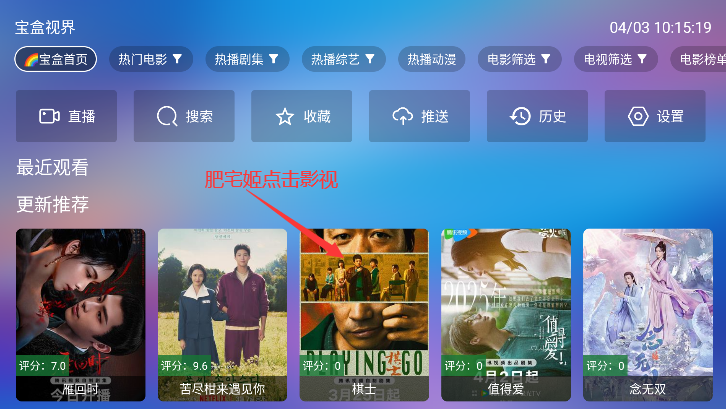Switch to 热播综艺 tab
This screenshot has height=409, width=726.
[343, 60]
